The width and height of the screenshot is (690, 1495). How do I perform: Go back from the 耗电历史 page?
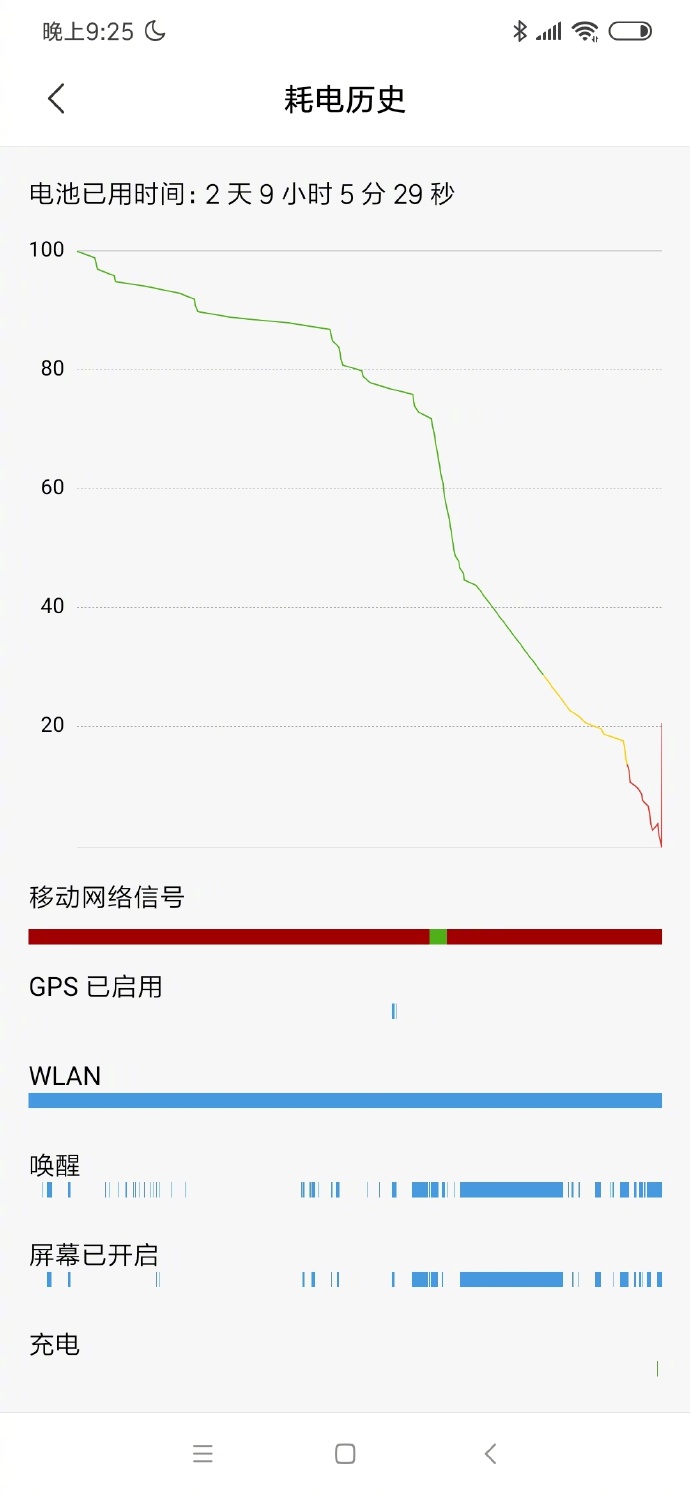(56, 99)
